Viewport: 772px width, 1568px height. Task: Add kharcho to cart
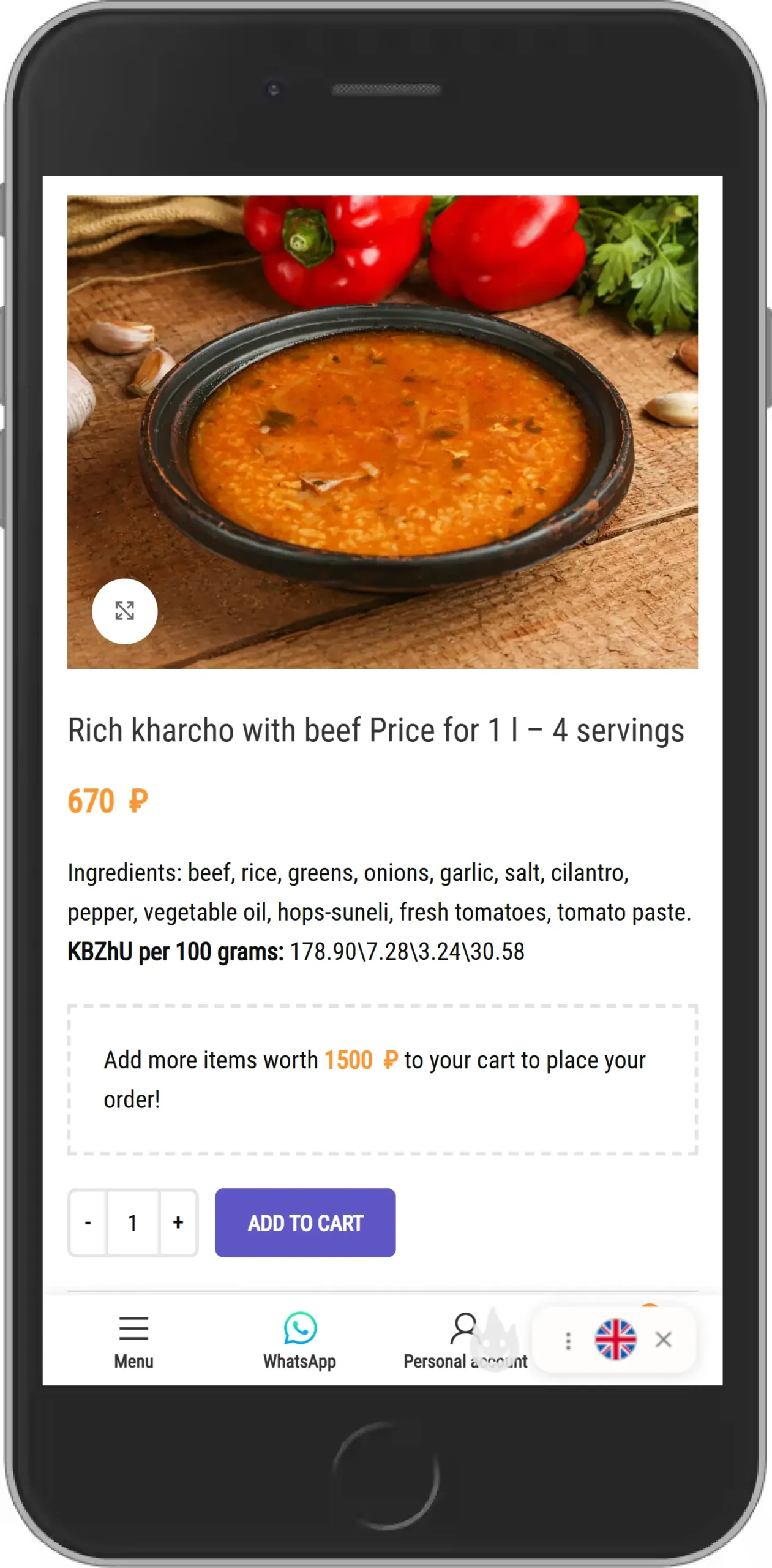coord(305,1223)
